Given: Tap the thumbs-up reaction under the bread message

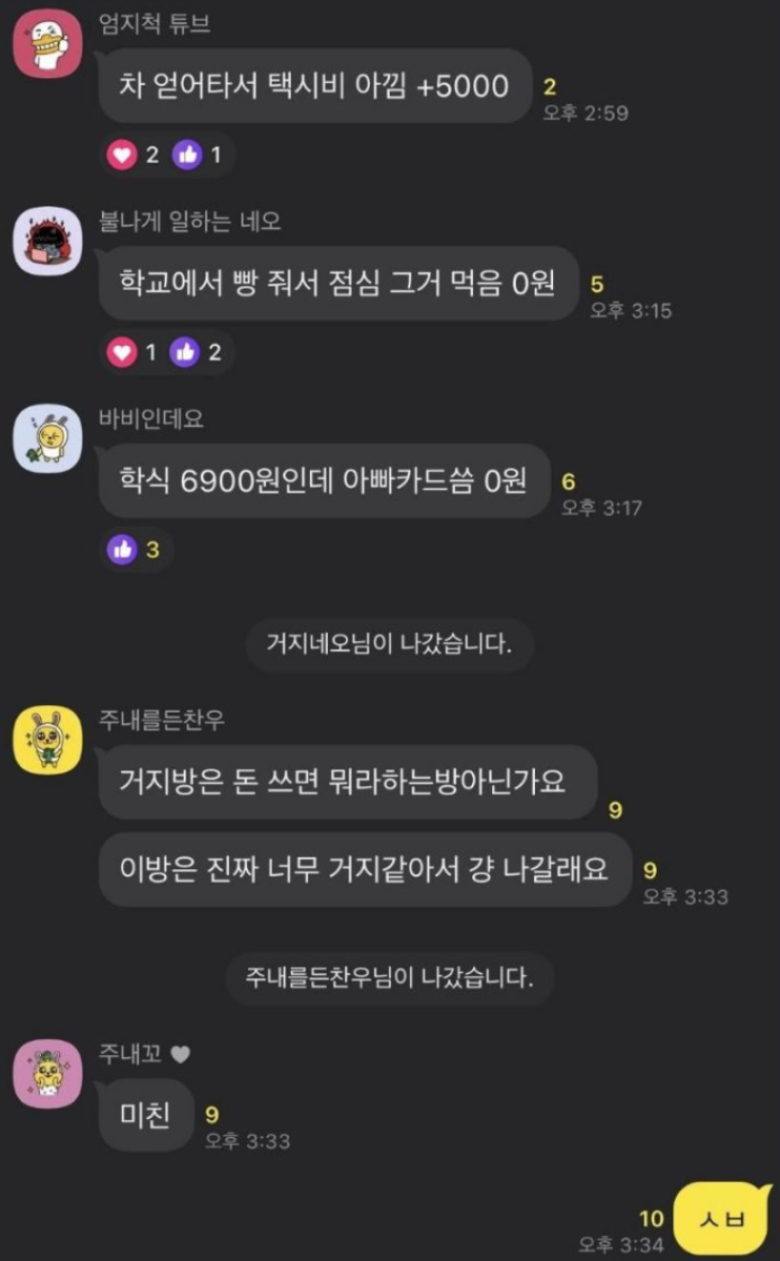Looking at the screenshot, I should 185,352.
